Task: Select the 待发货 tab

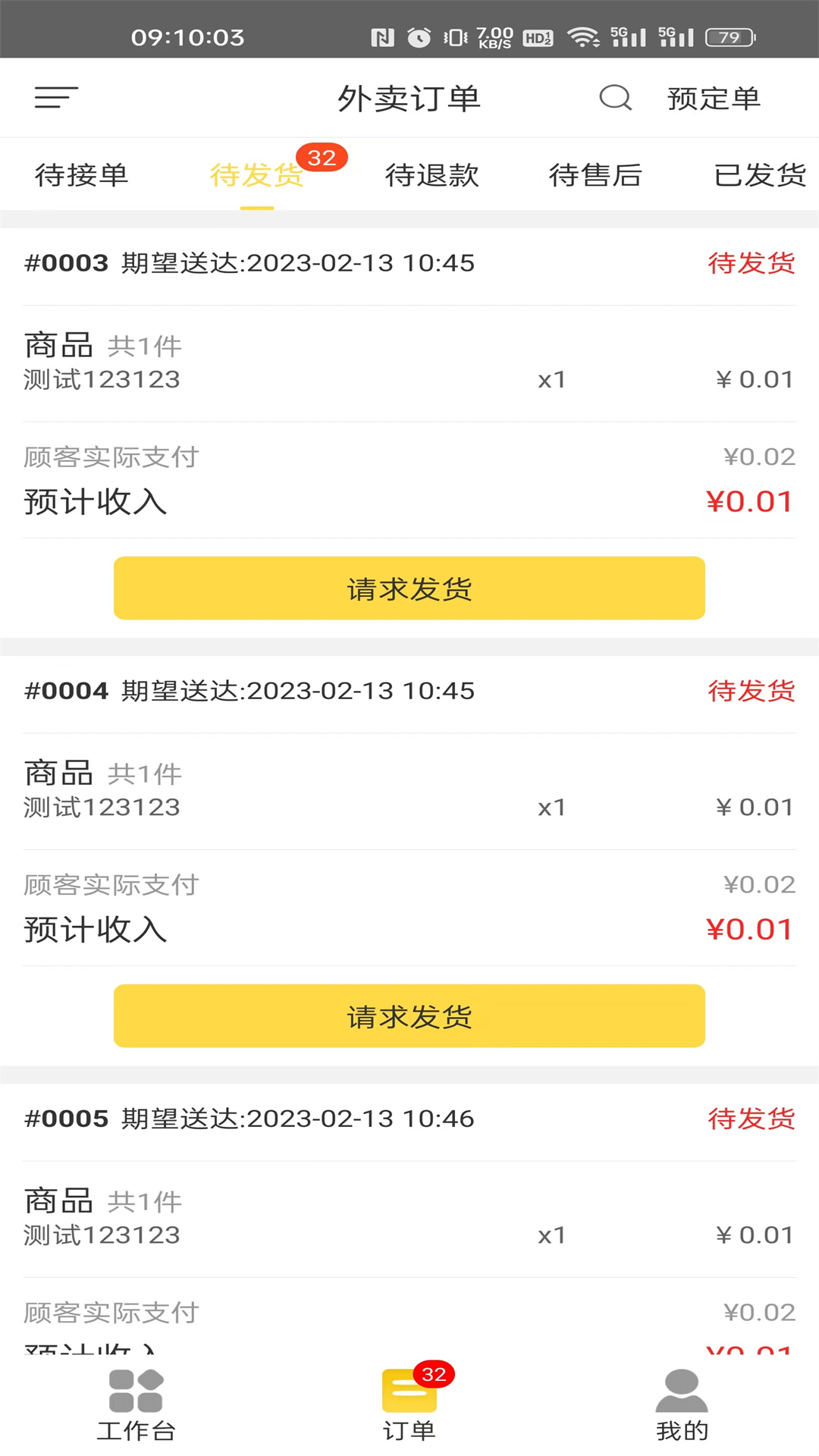Action: tap(257, 175)
